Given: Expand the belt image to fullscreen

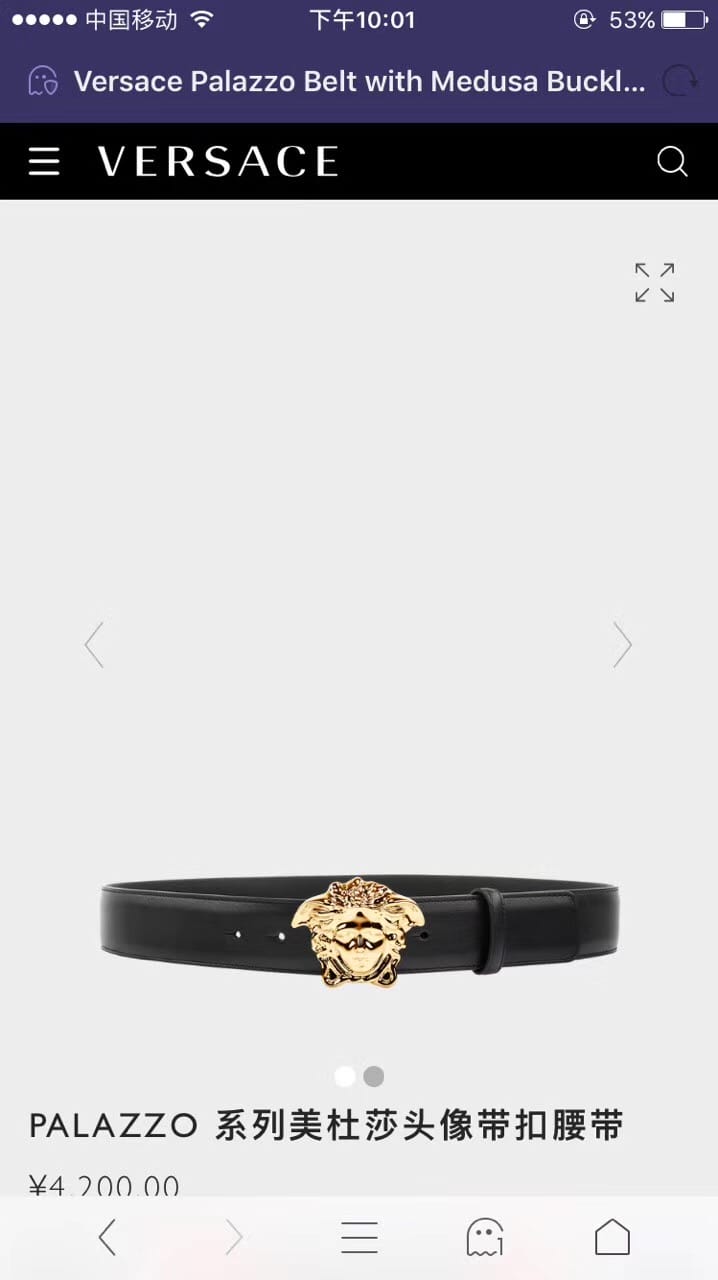Looking at the screenshot, I should click(655, 282).
